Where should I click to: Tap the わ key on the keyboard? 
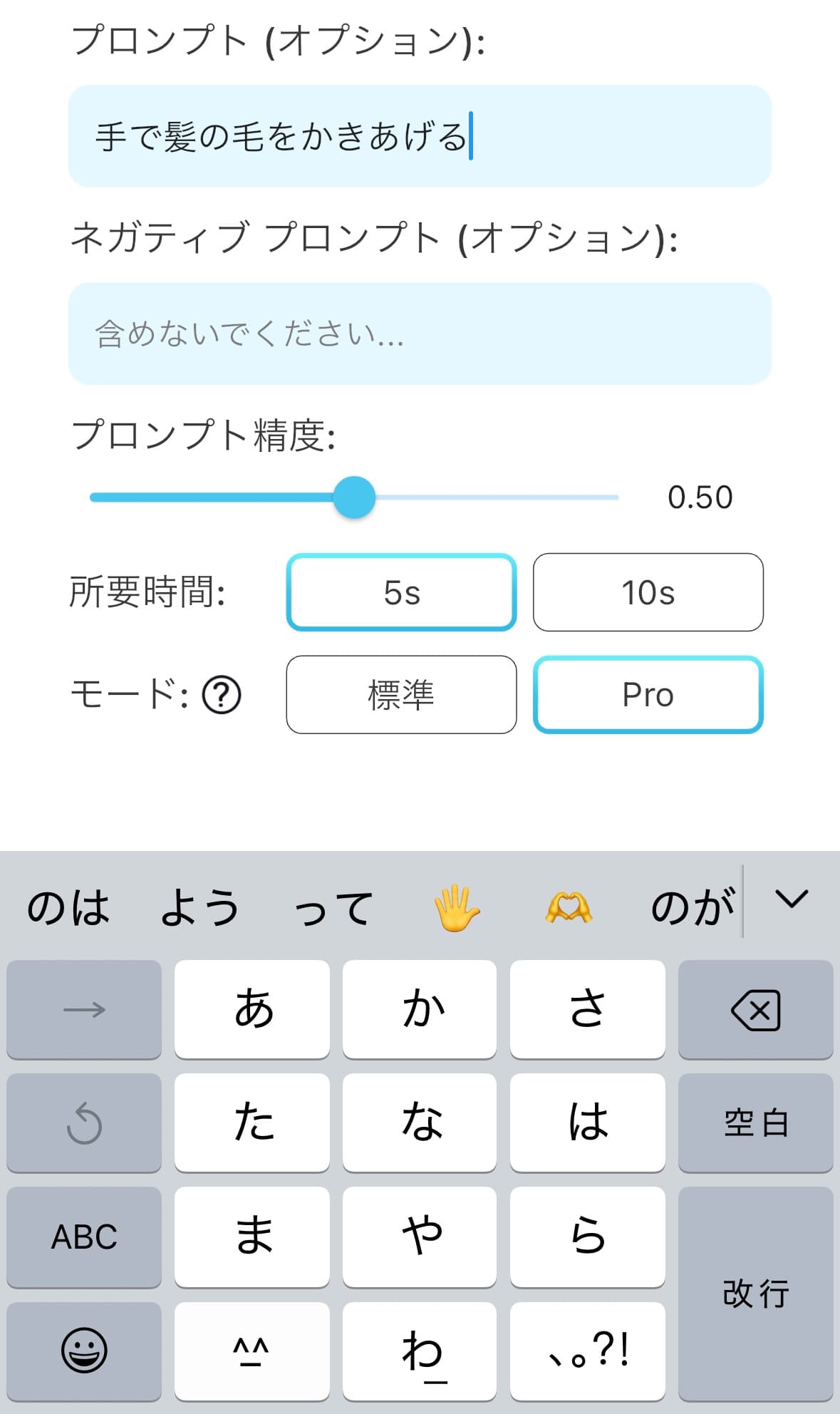coord(420,1351)
